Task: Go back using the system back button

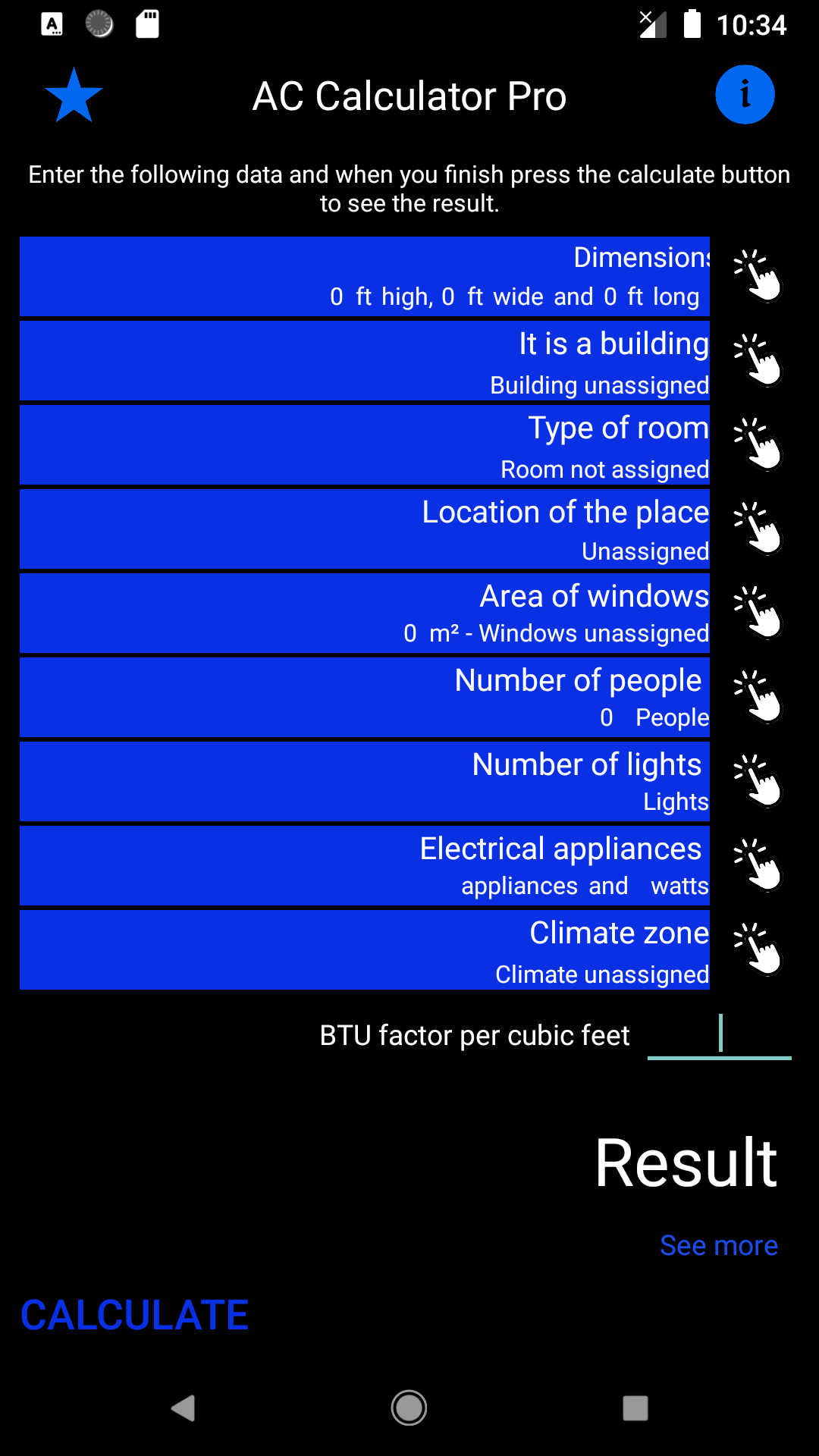Action: (184, 1408)
